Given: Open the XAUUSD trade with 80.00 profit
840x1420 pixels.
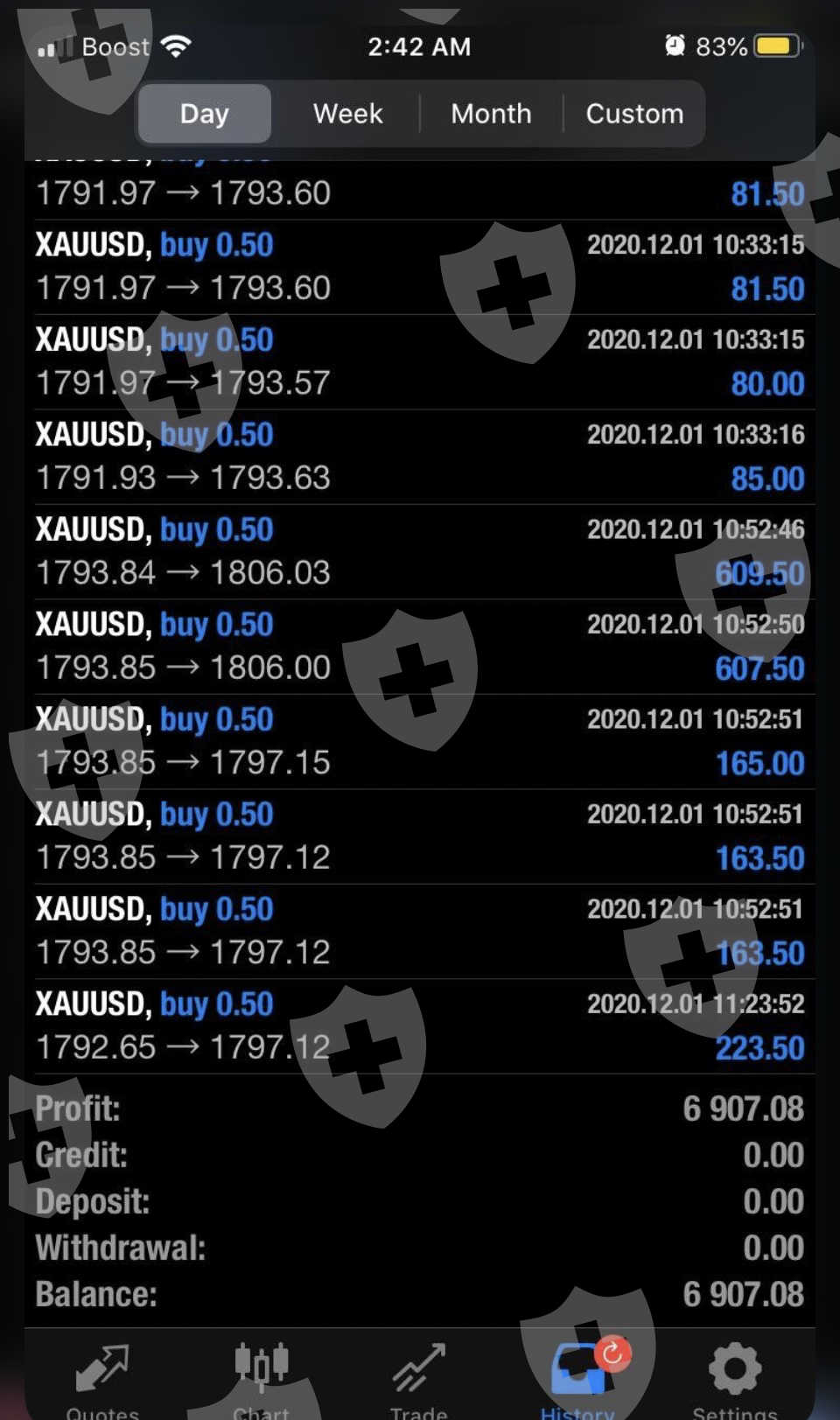Looking at the screenshot, I should click(420, 362).
